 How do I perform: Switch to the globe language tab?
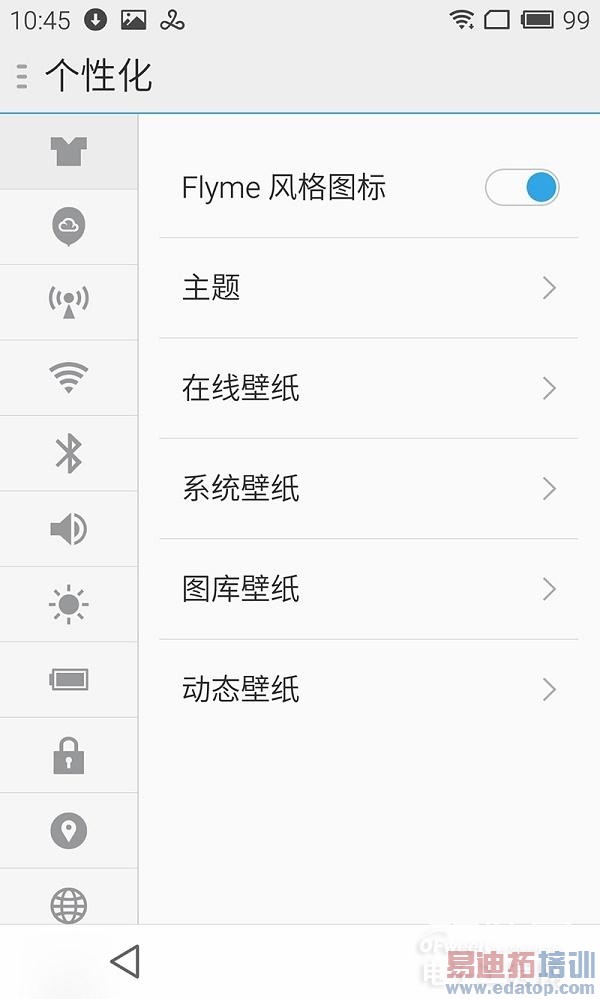coord(69,904)
